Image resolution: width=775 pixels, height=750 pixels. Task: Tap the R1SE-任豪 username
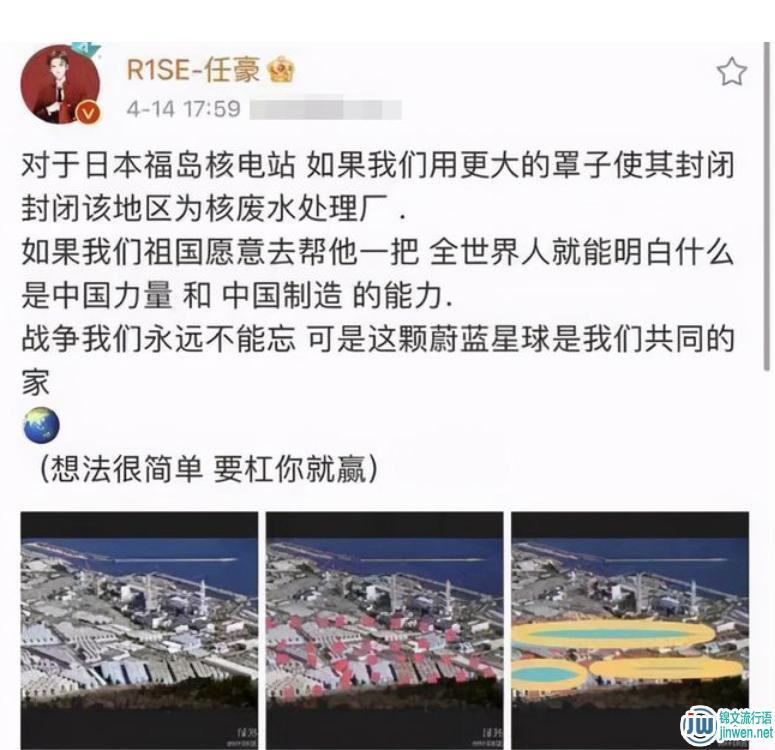pyautogui.click(x=193, y=70)
